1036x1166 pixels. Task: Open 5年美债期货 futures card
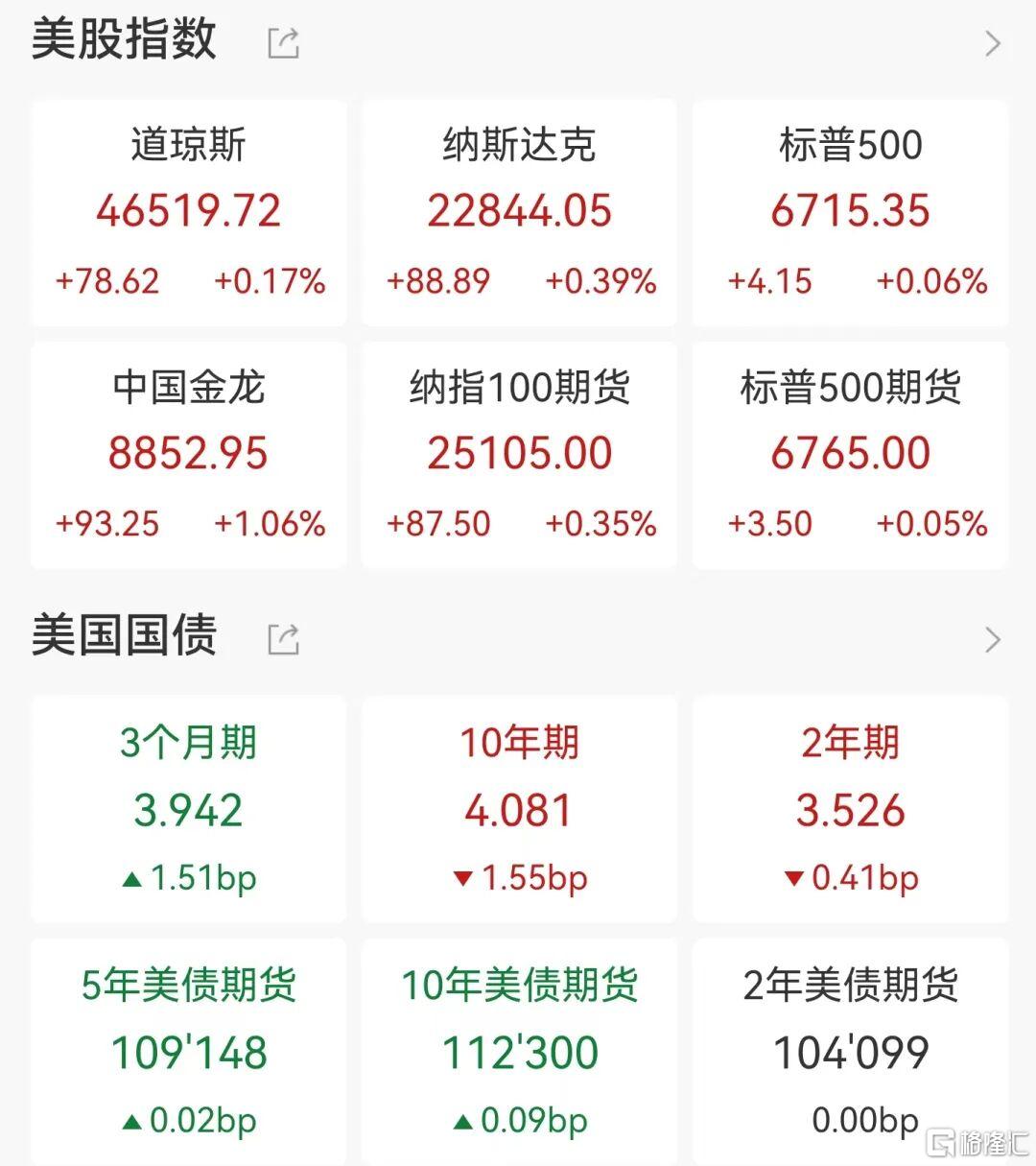pos(189,1051)
